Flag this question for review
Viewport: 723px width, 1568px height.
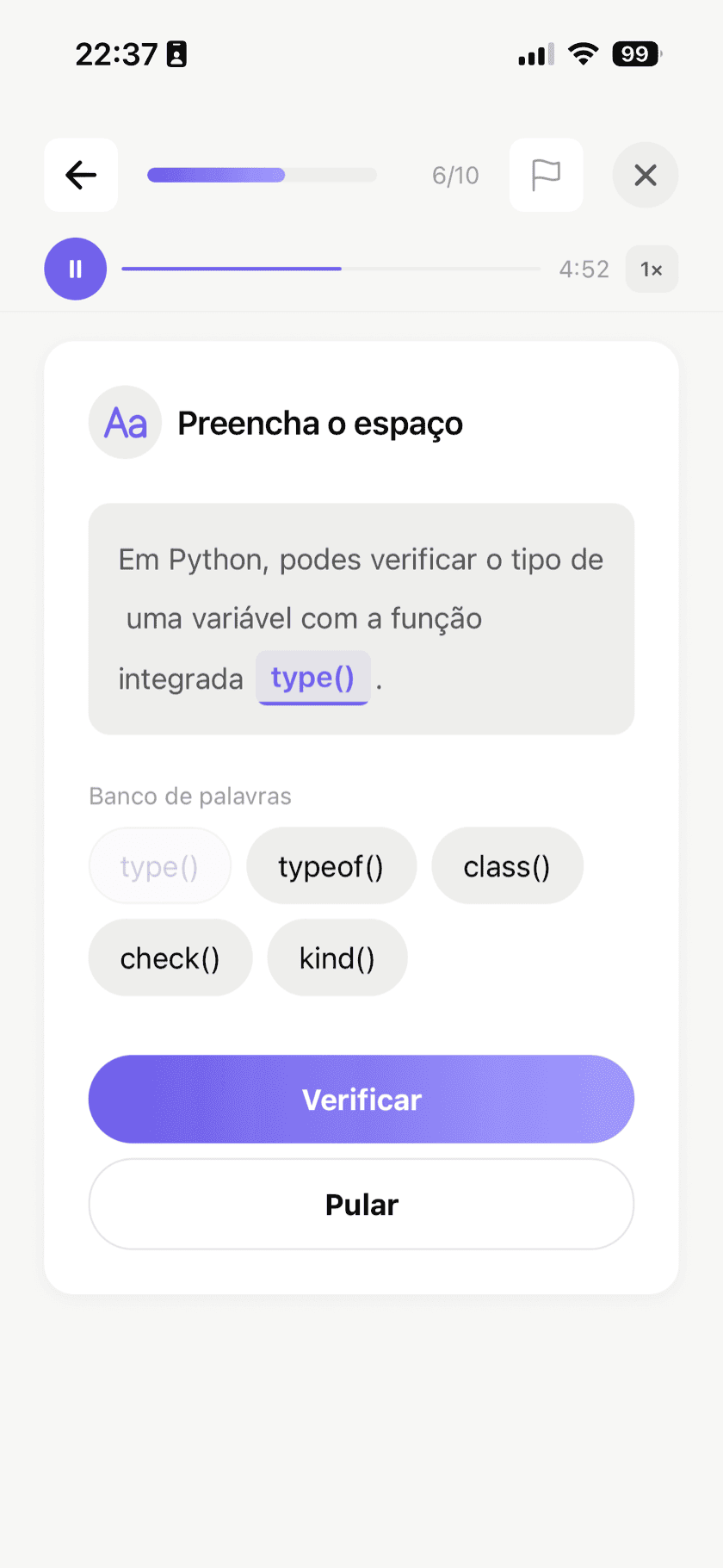click(x=546, y=175)
